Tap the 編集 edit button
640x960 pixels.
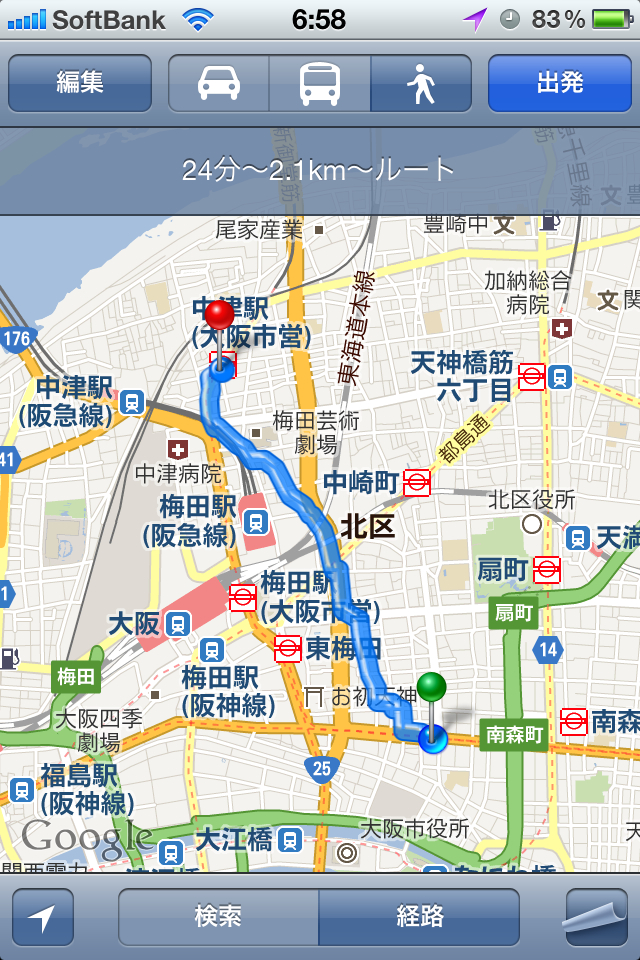80,83
